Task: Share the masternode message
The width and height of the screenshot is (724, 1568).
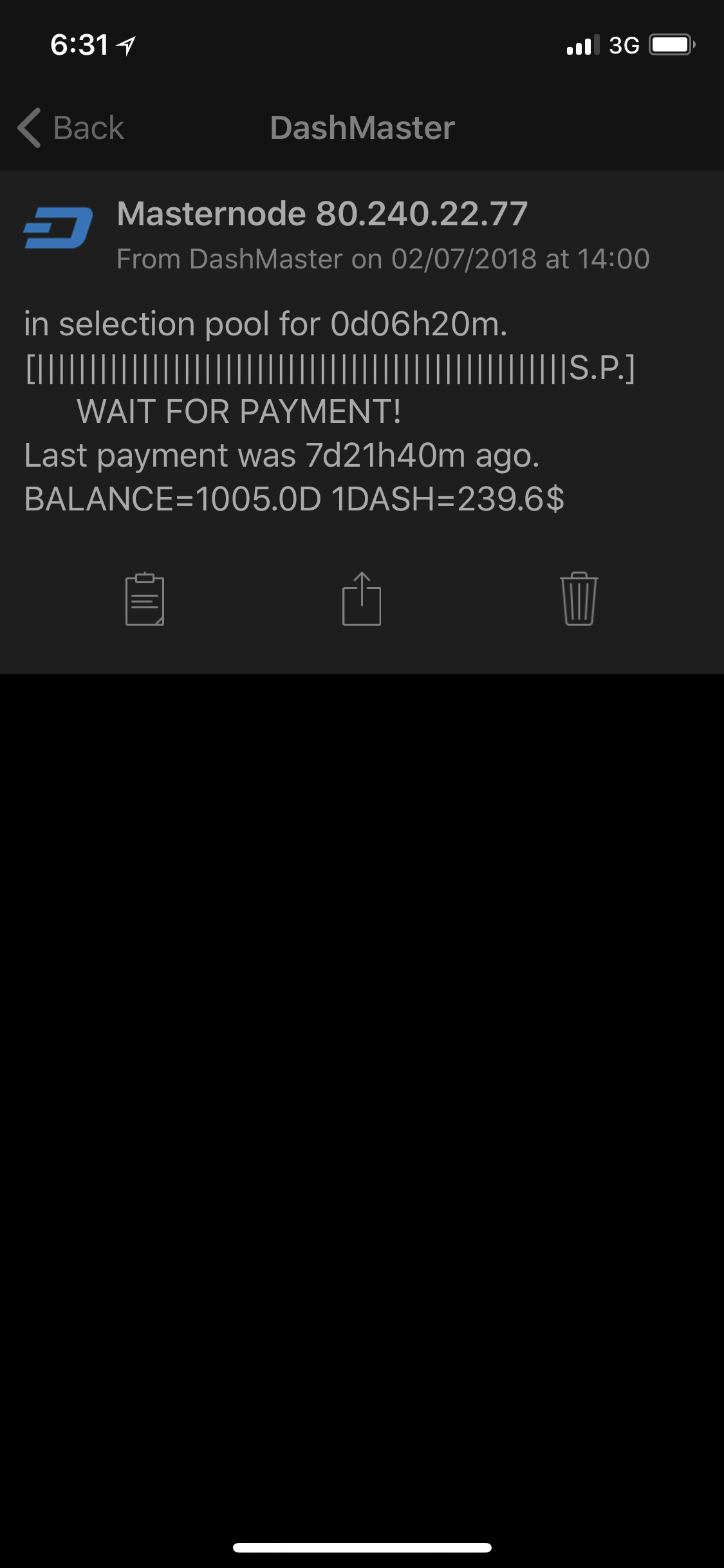Action: pyautogui.click(x=362, y=599)
